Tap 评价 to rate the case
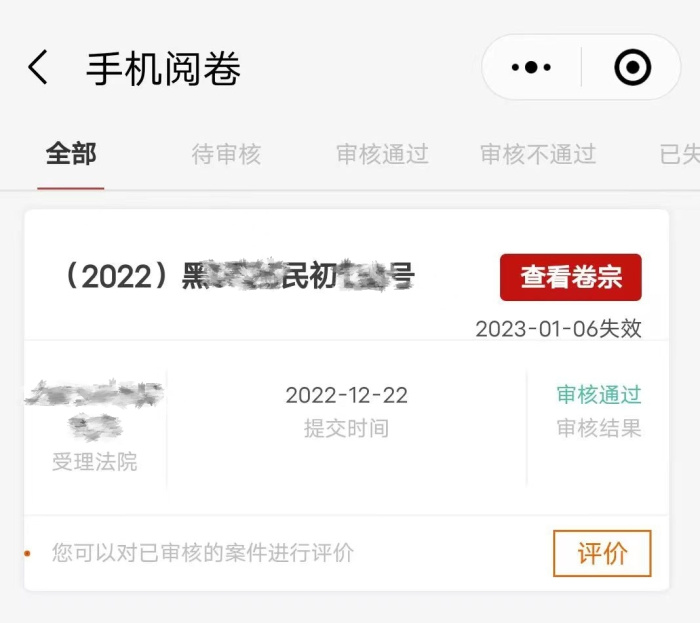 coord(602,553)
